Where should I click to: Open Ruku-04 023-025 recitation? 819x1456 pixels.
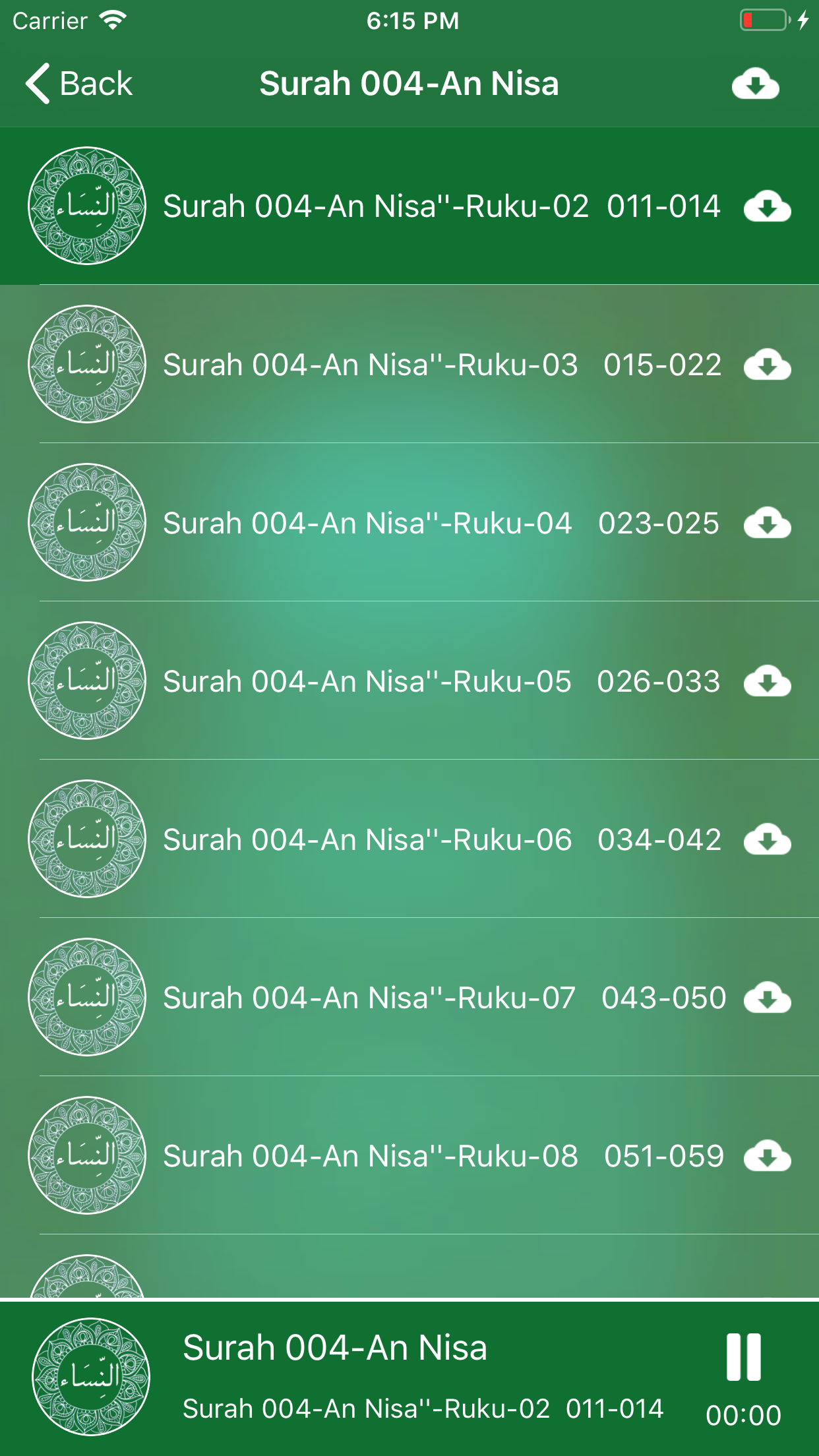coord(409,522)
